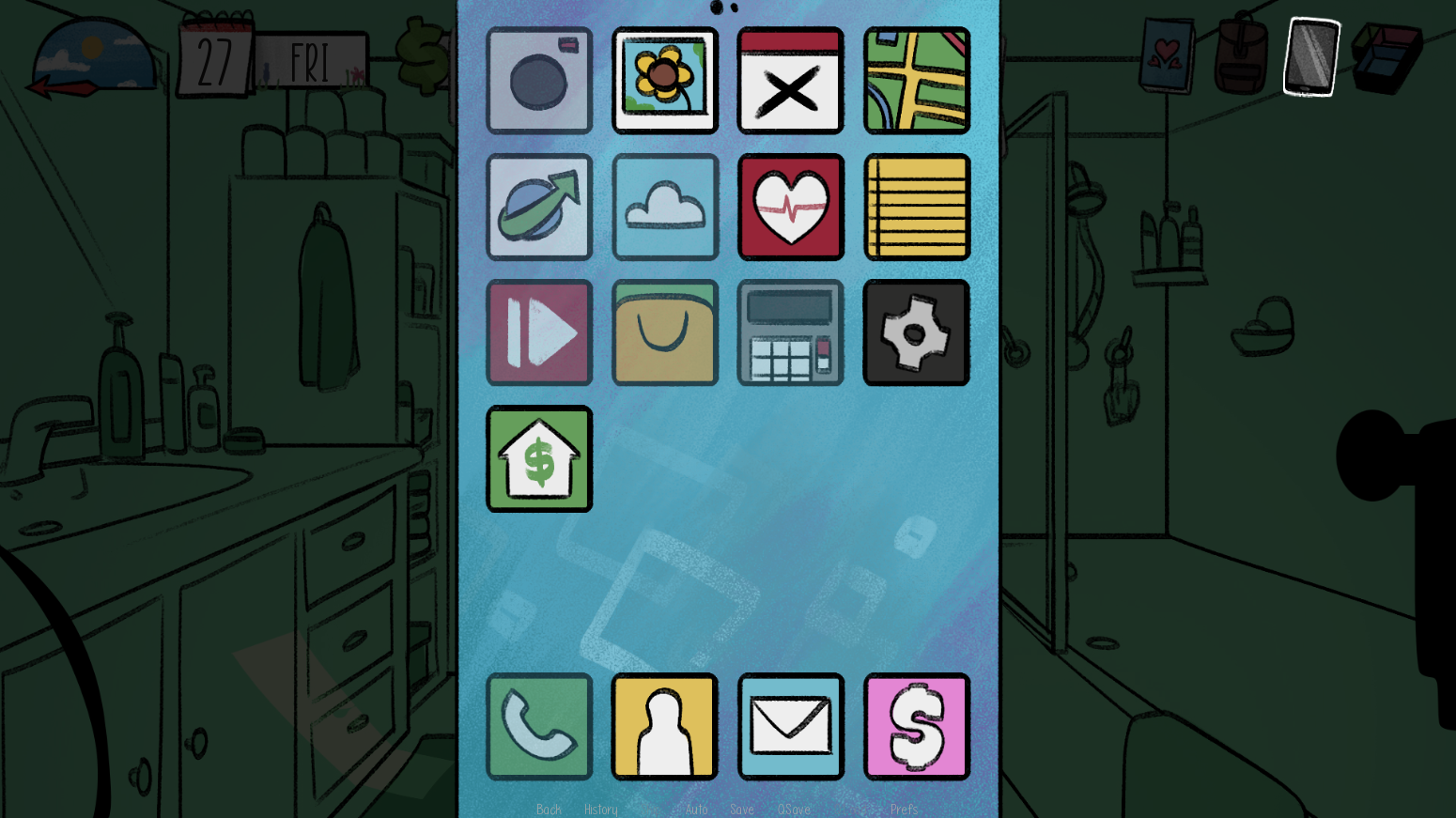The image size is (1456, 818).
Task: Tap the Save option in bottom menu
Action: 742,809
